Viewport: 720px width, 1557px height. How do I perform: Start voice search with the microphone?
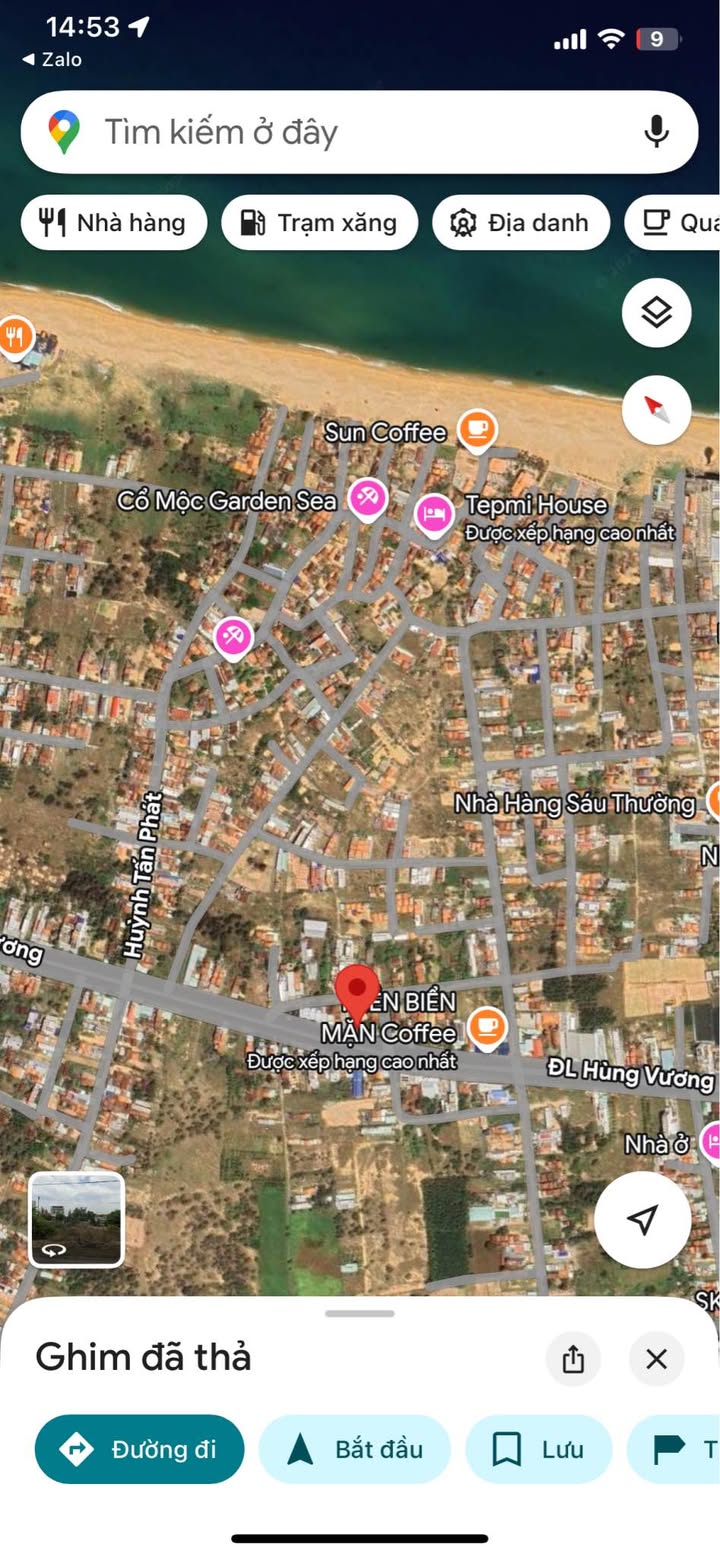coord(656,131)
